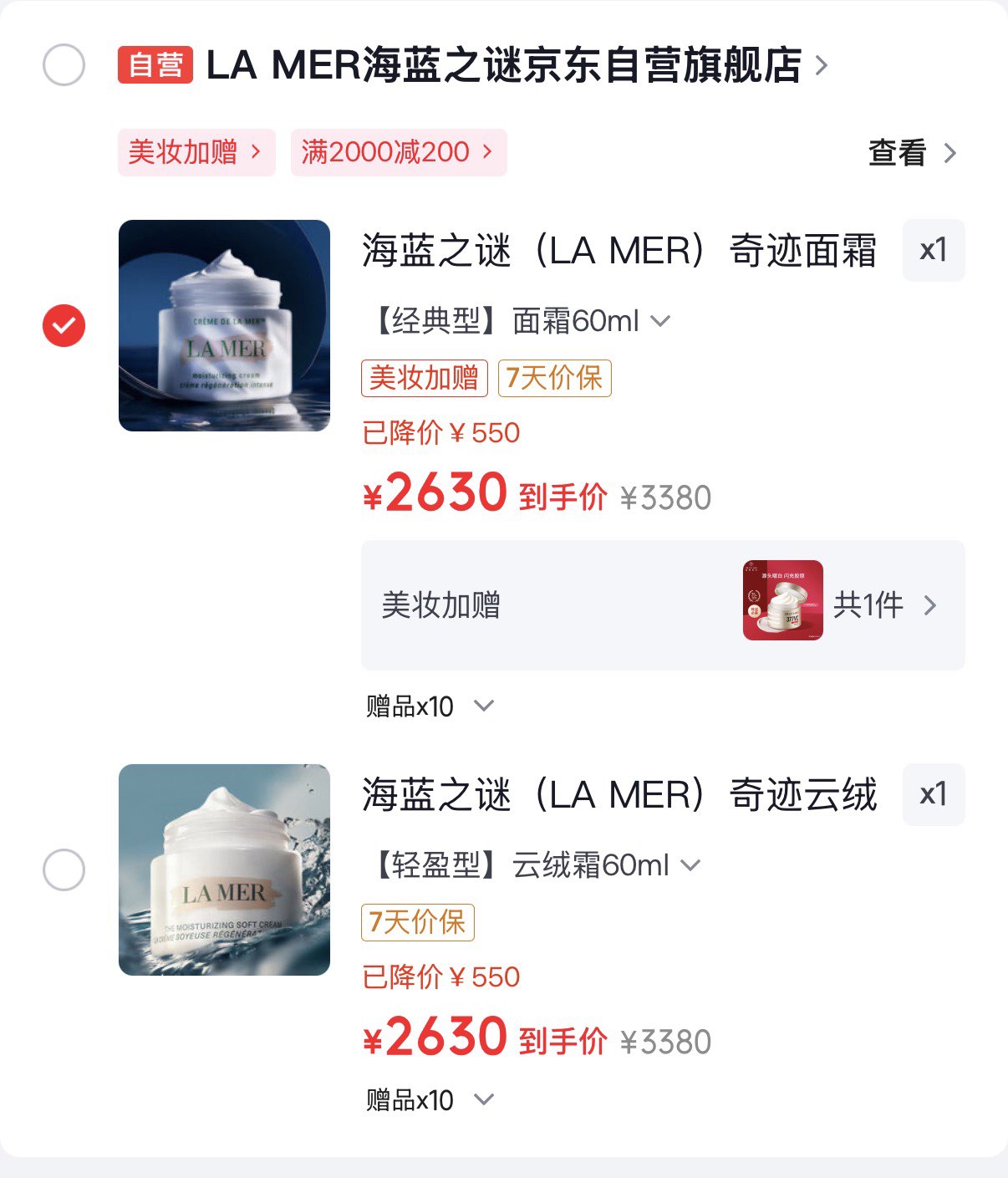The height and width of the screenshot is (1178, 1008).
Task: Change quantity x1 of 奇迹云绒
Action: click(x=933, y=794)
